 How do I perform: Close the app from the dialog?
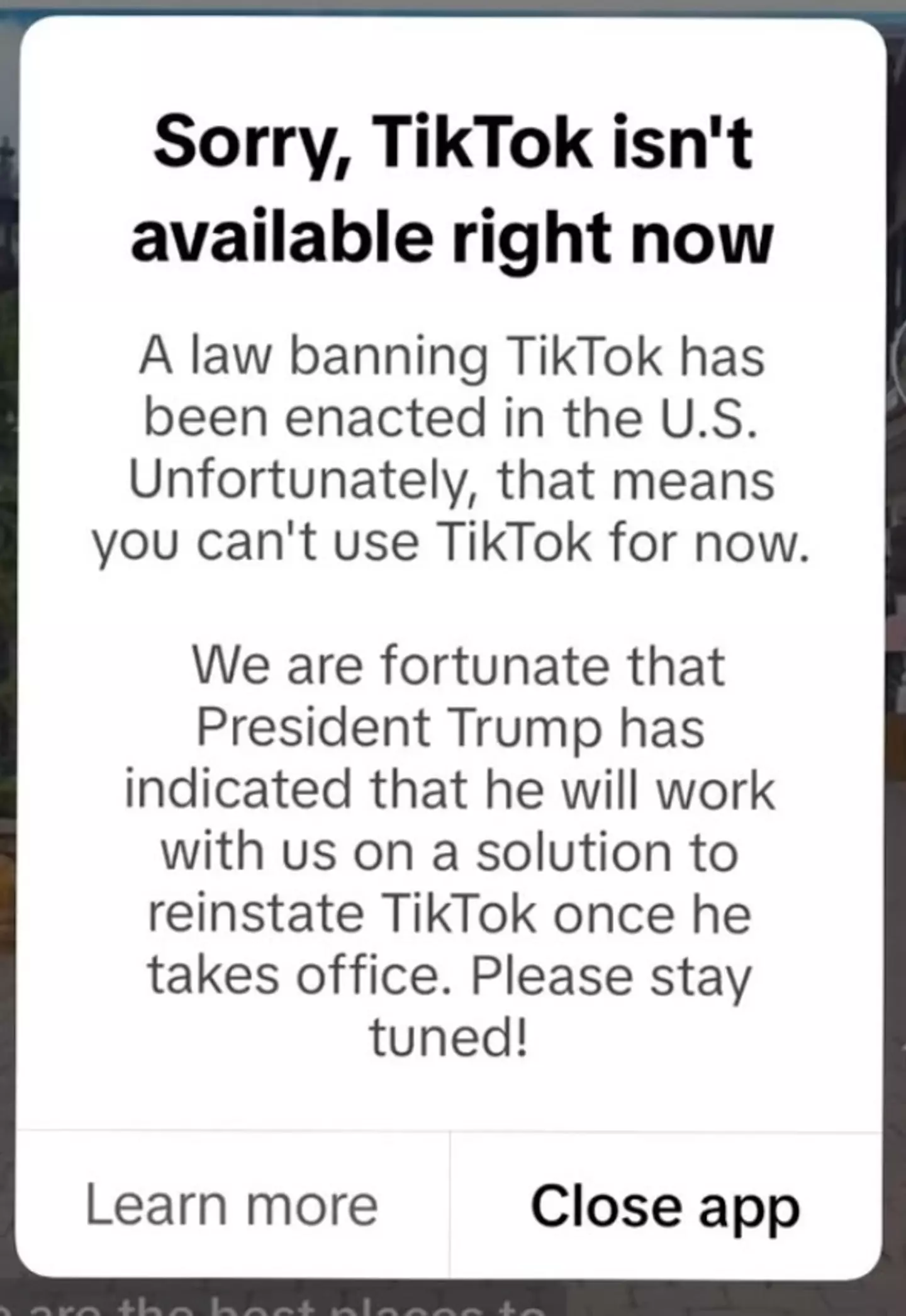pos(665,1206)
